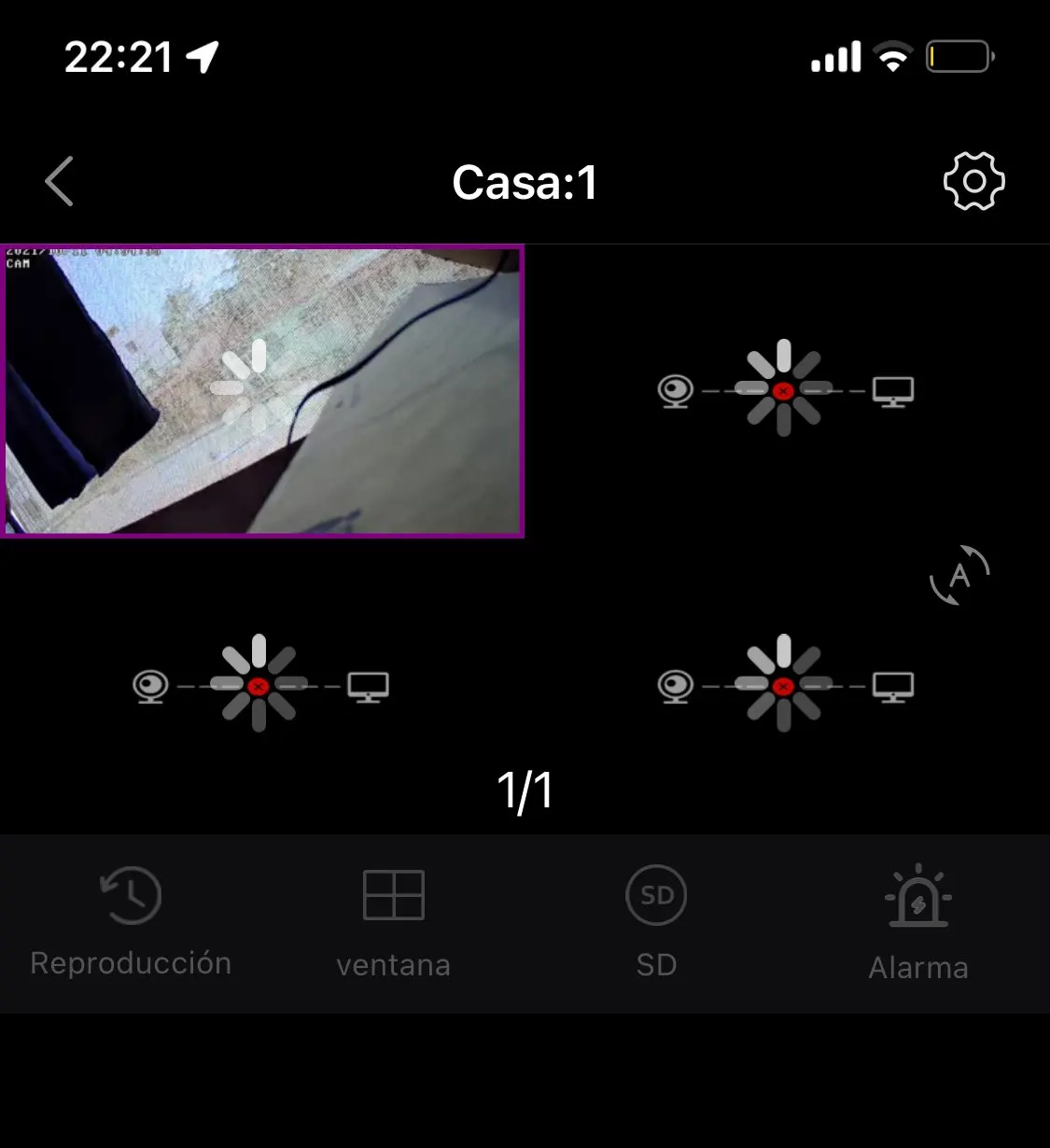Open the settings gear icon

pos(973,181)
